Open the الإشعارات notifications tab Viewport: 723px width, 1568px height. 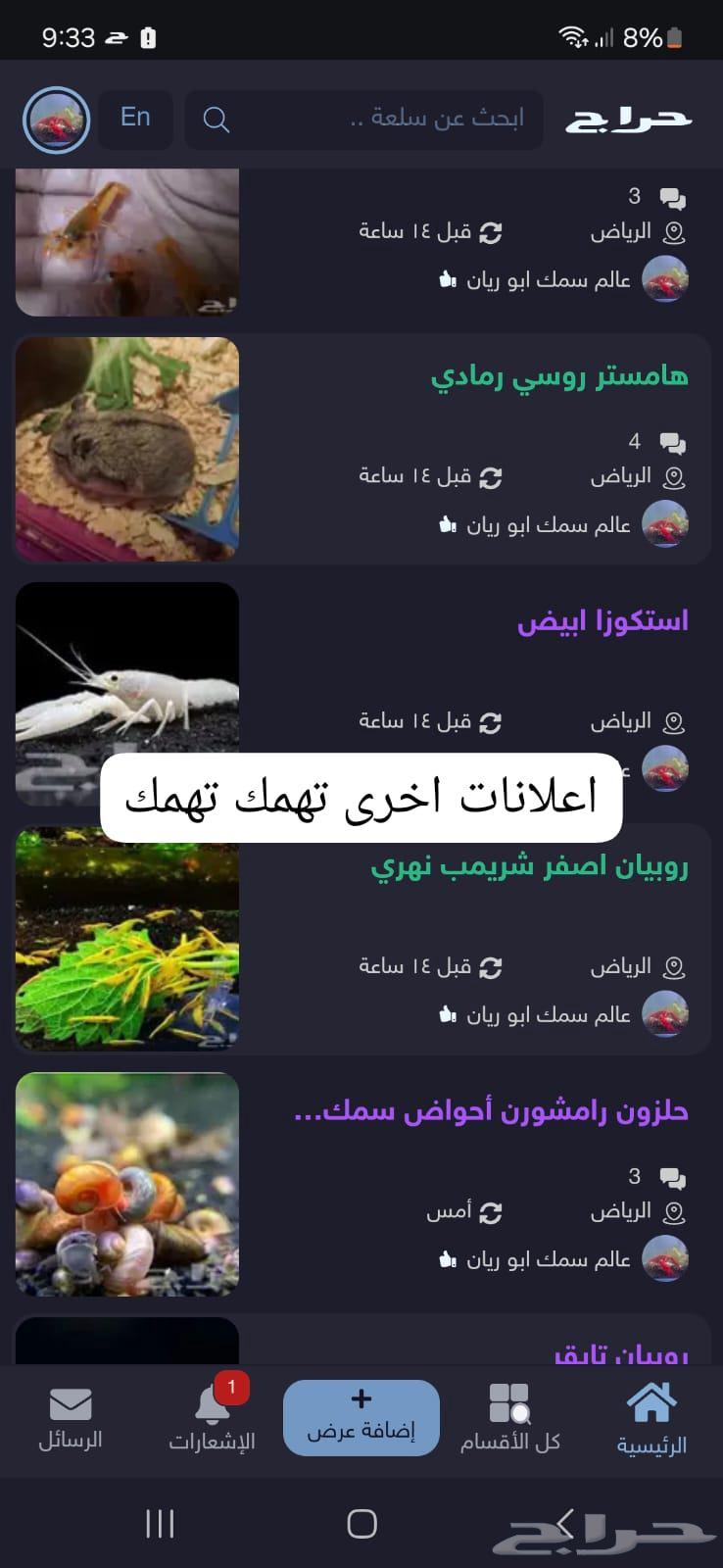[x=212, y=1418]
